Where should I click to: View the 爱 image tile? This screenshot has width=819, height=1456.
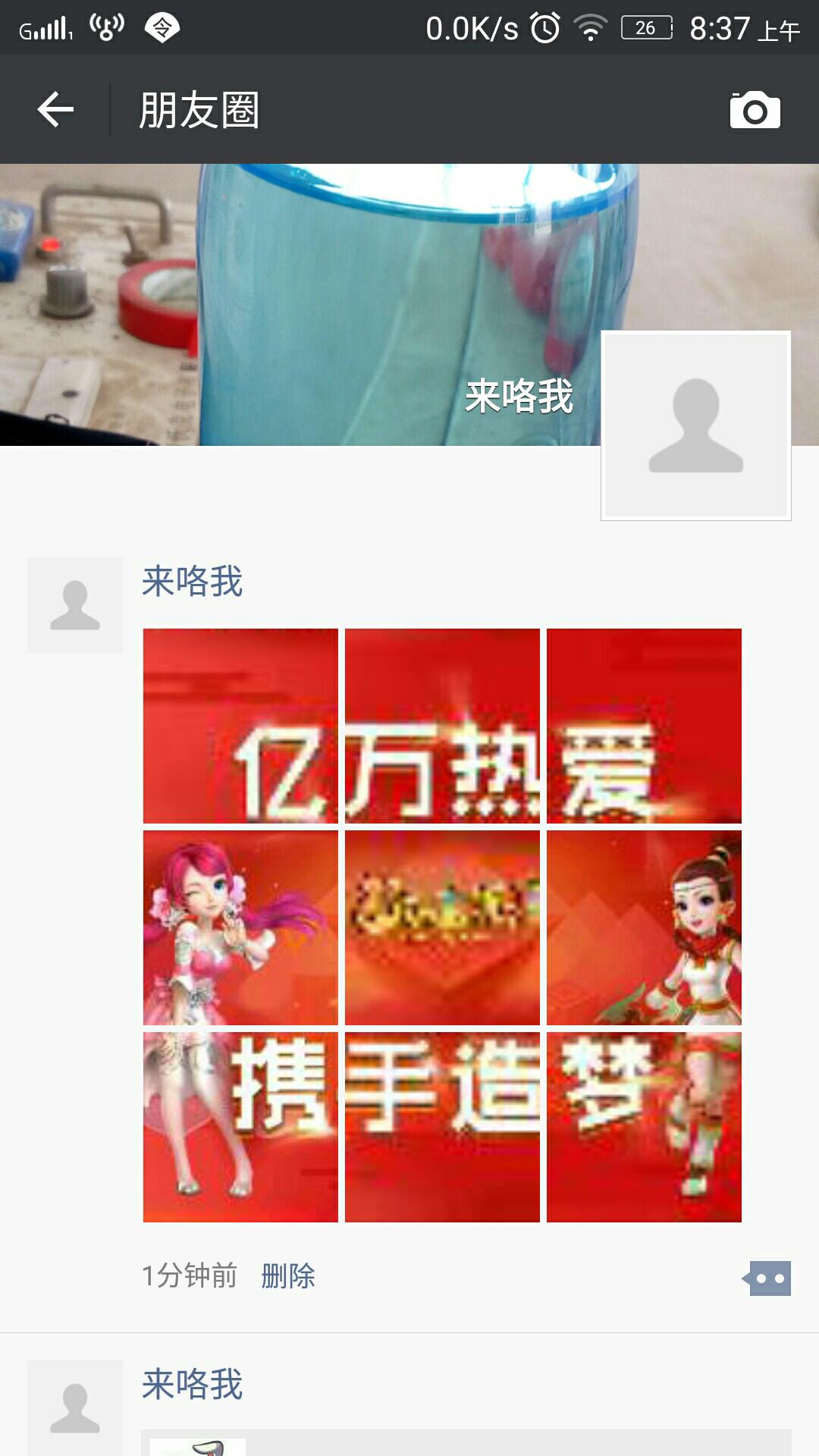(x=644, y=726)
